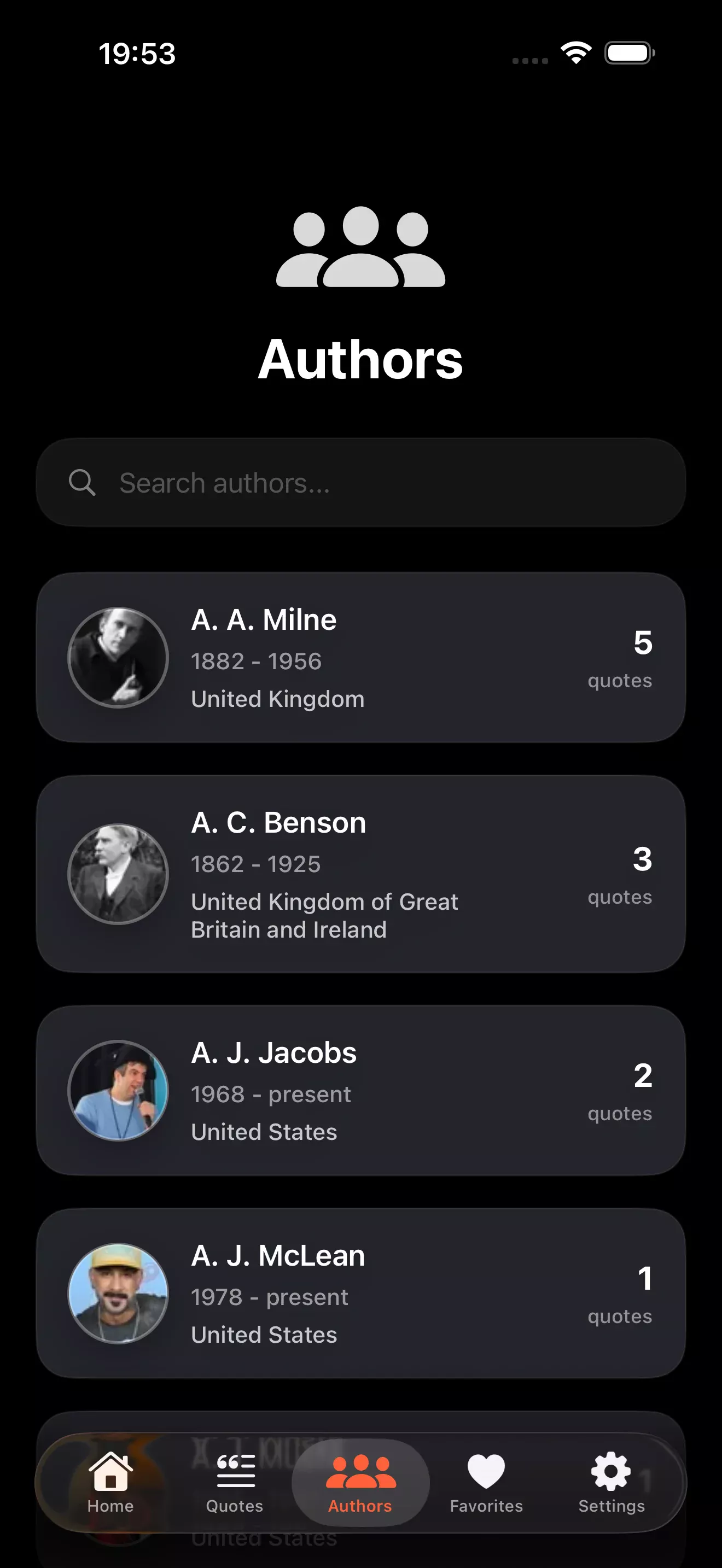Switch to the Quotes tab
This screenshot has height=1568, width=722.
click(234, 1483)
